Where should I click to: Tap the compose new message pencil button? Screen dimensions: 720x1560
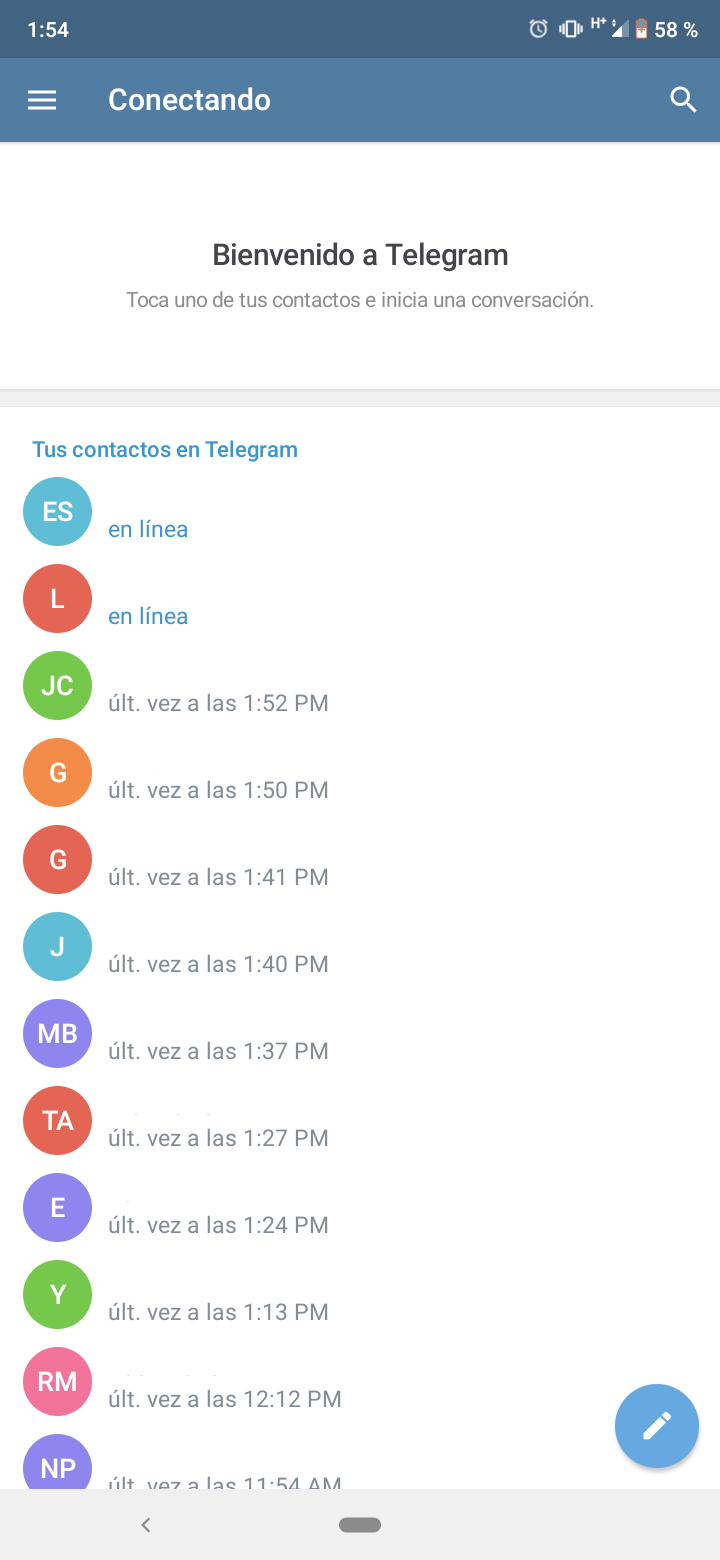click(x=657, y=1426)
